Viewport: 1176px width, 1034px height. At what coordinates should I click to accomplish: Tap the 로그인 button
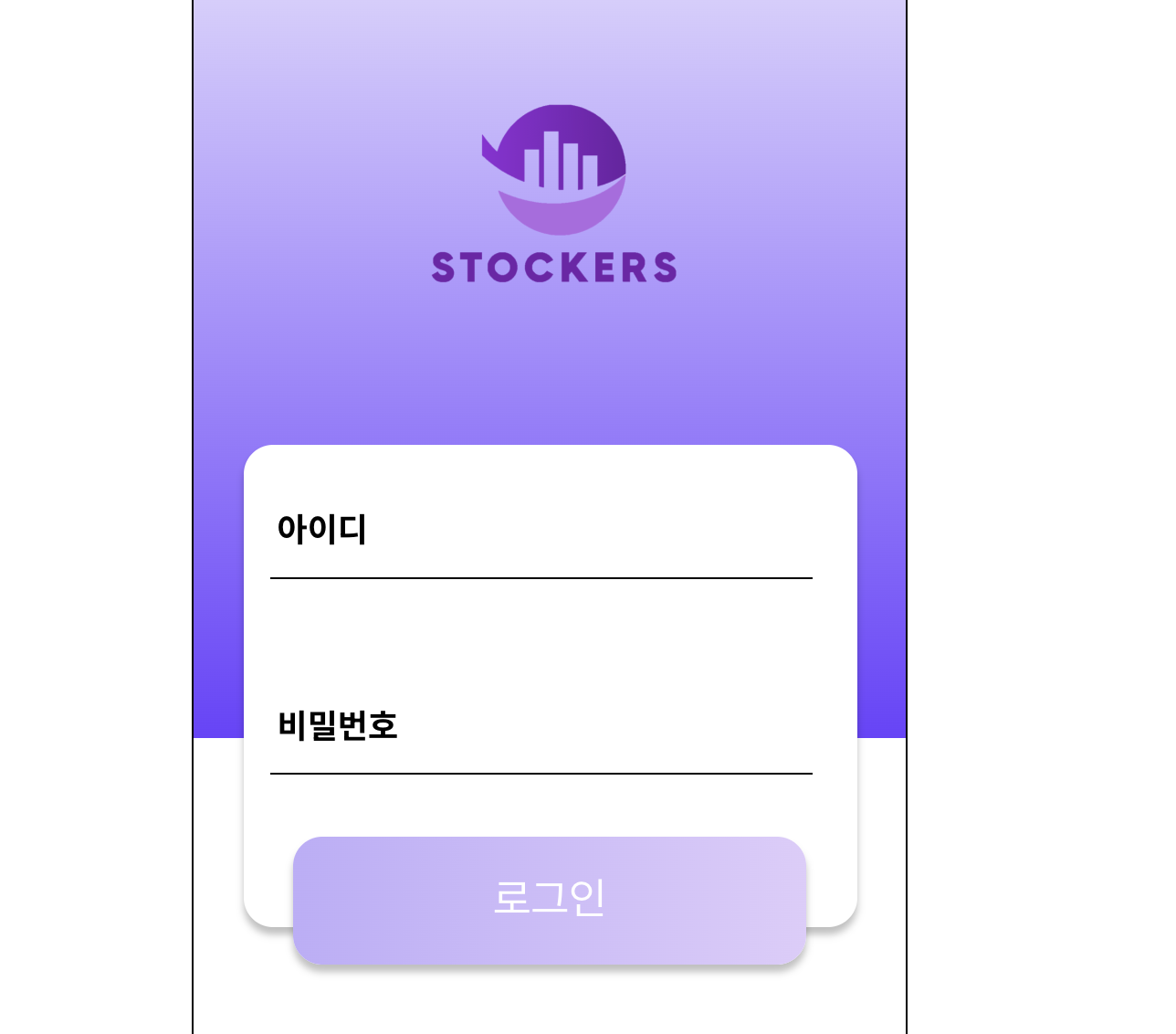[550, 900]
